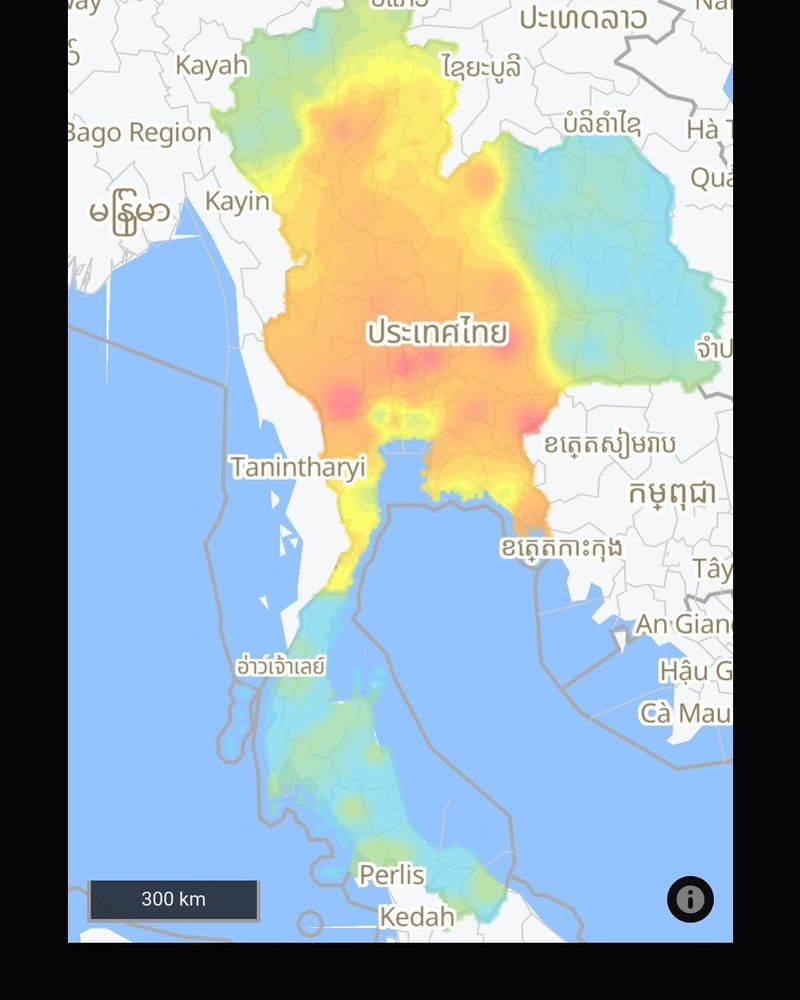Open the info legend icon
The height and width of the screenshot is (1000, 800).
(x=690, y=899)
